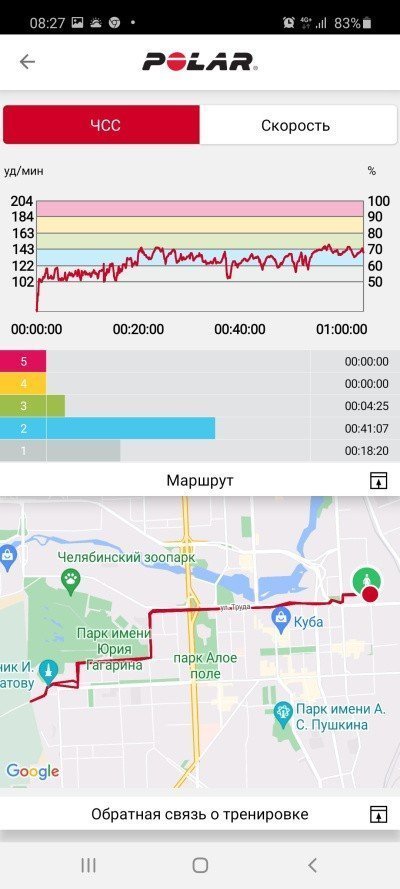The height and width of the screenshot is (889, 400).
Task: Go to the home screen
Action: coord(200,865)
